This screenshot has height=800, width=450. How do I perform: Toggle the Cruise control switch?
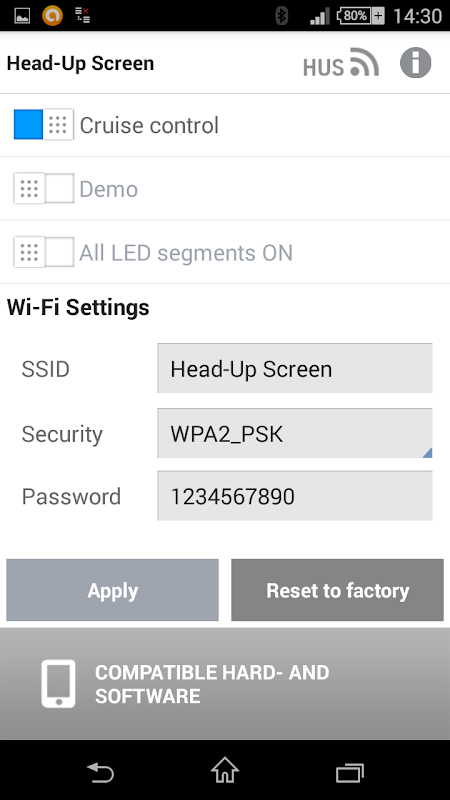point(43,124)
